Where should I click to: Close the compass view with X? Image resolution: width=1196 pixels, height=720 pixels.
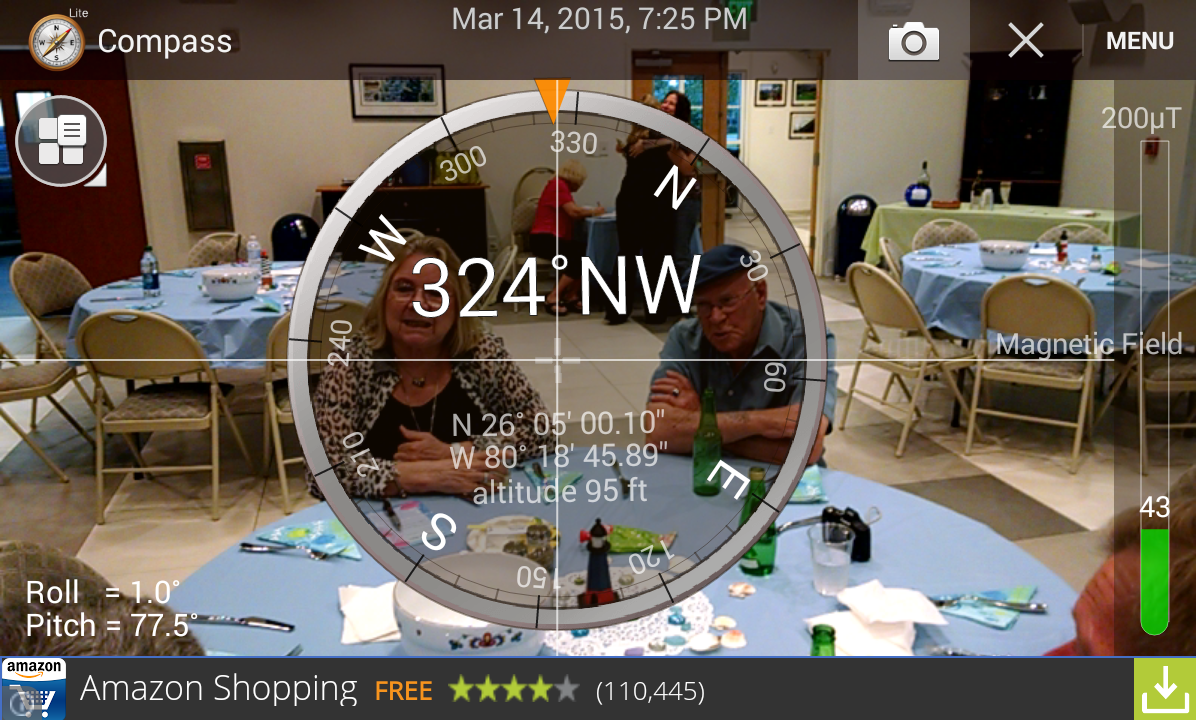[x=1025, y=41]
